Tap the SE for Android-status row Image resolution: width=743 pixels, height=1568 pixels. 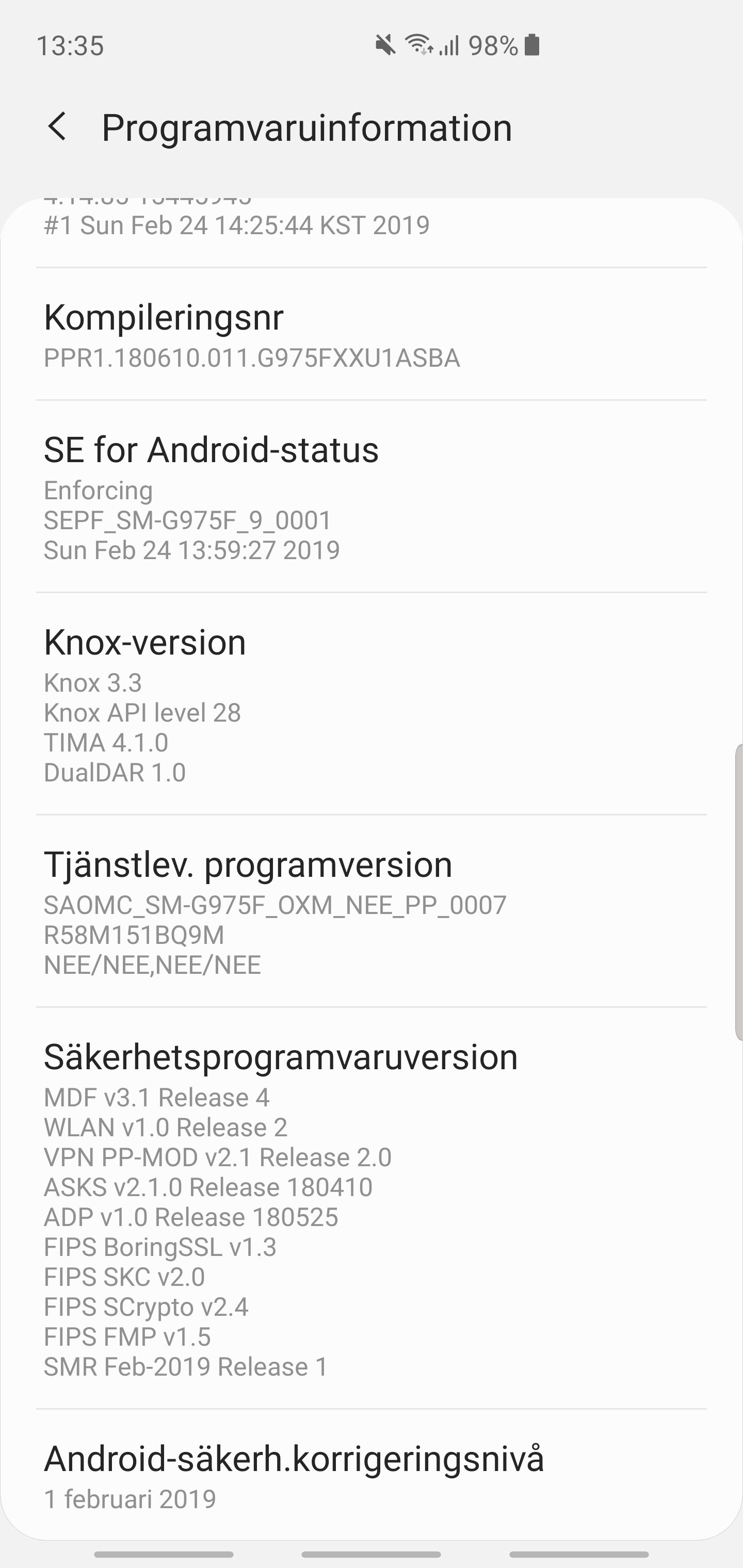coord(372,496)
